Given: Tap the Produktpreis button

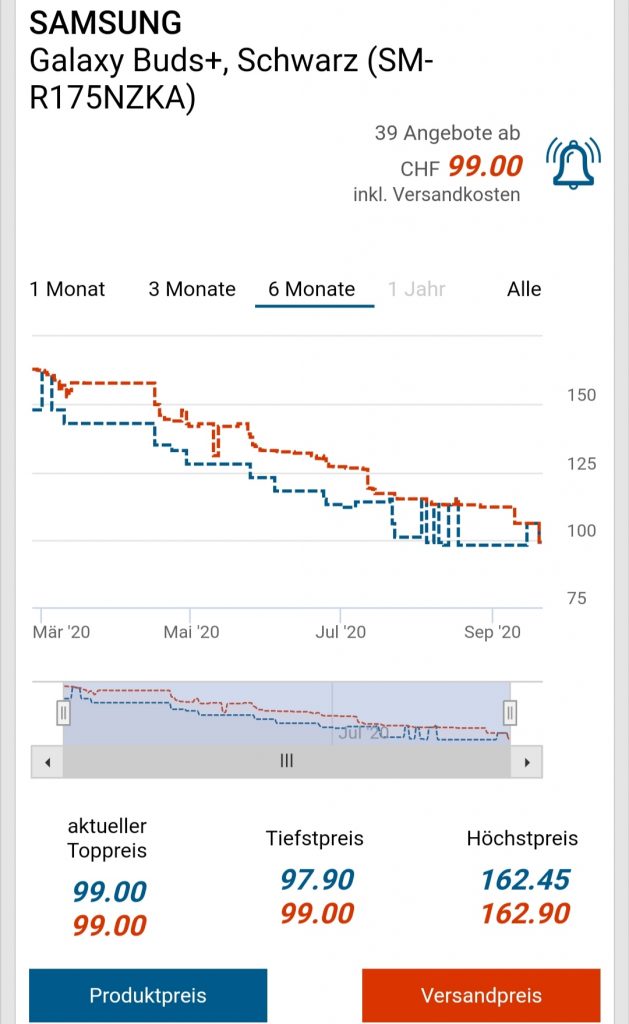Looking at the screenshot, I should pos(148,995).
